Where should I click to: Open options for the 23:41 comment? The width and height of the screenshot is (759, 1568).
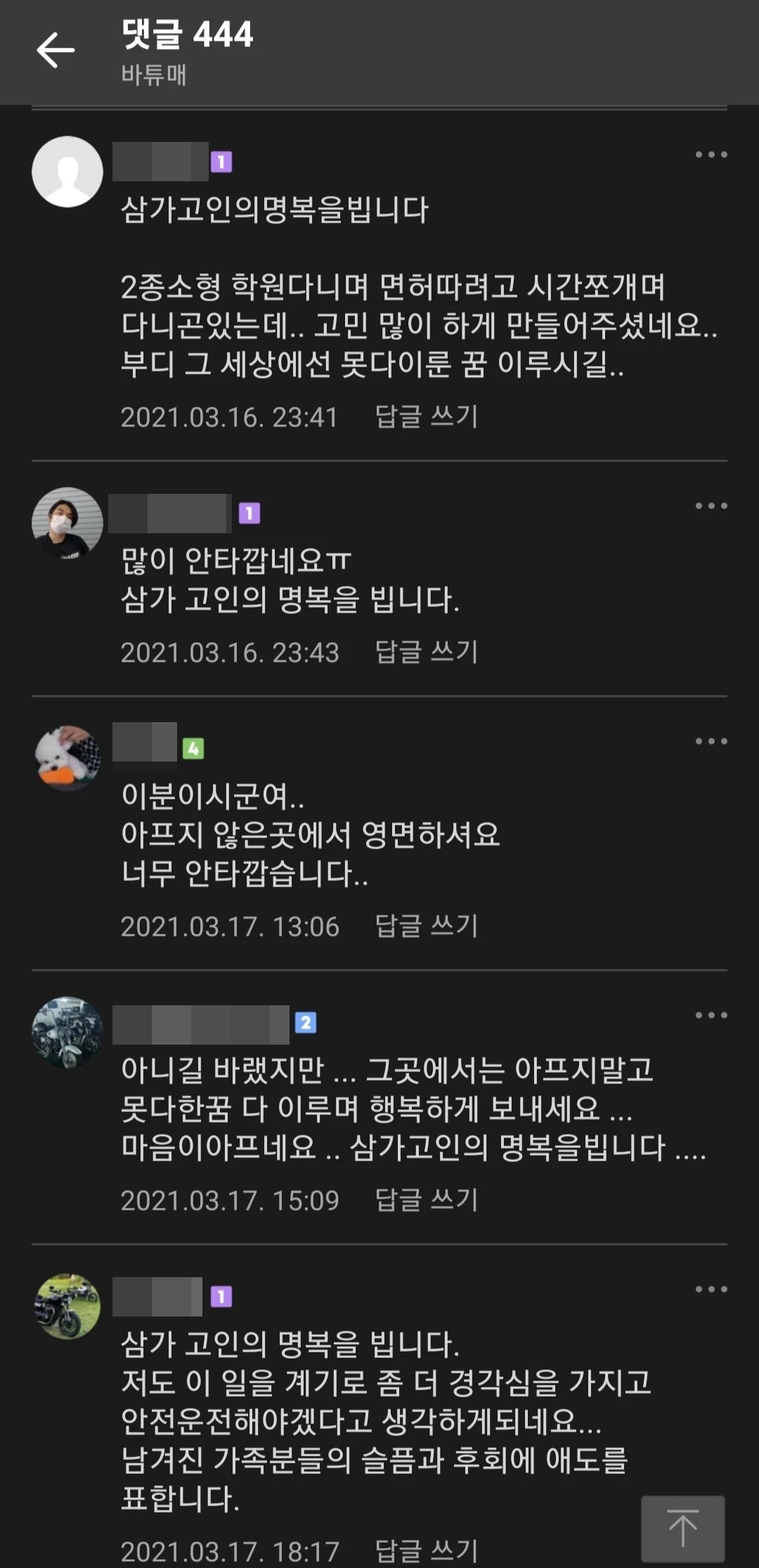[x=711, y=155]
